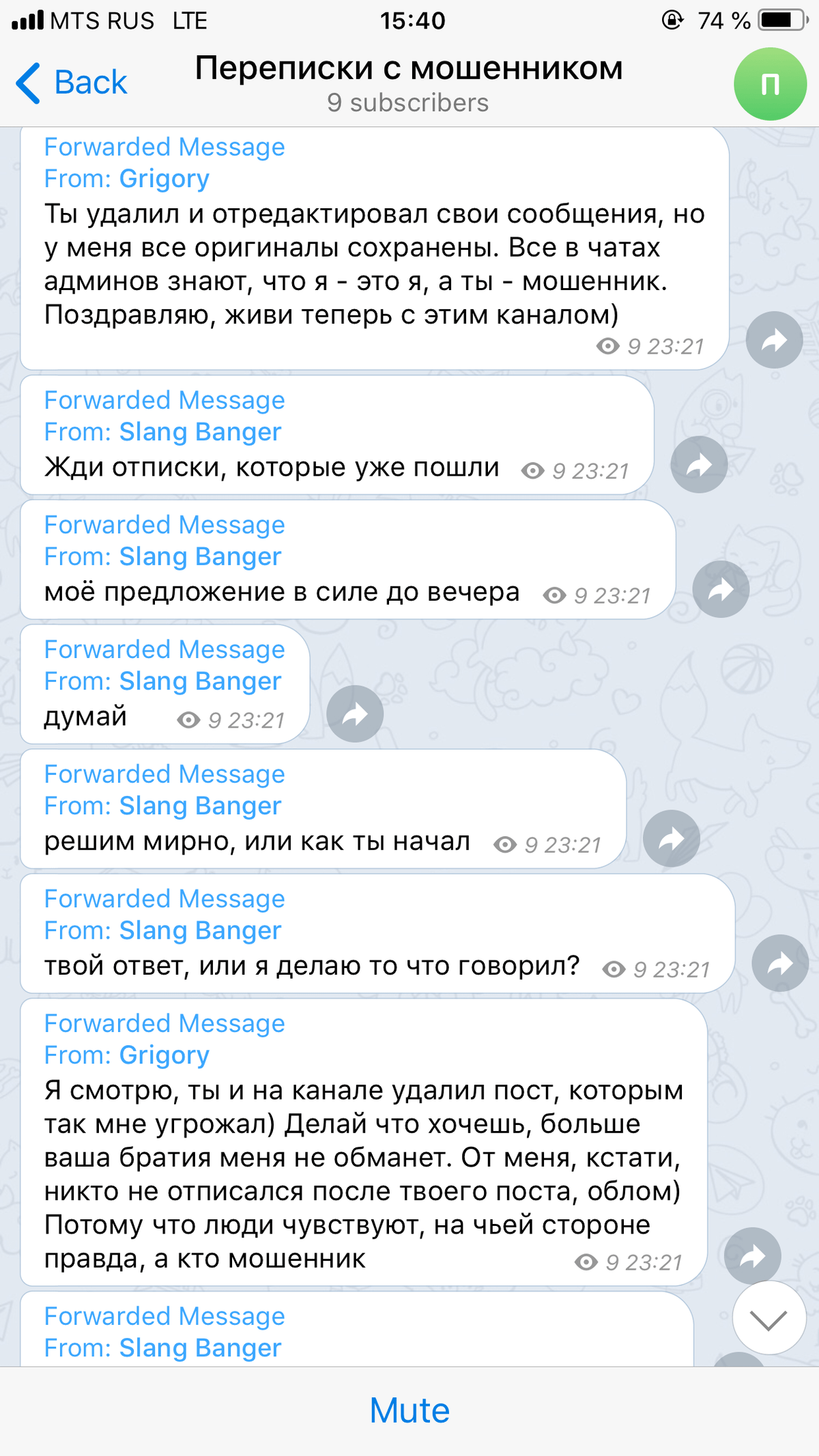The width and height of the screenshot is (819, 1456).
Task: Open Grigory's profile above 'Я смотрю, ты и на канале'
Action: click(x=164, y=1055)
